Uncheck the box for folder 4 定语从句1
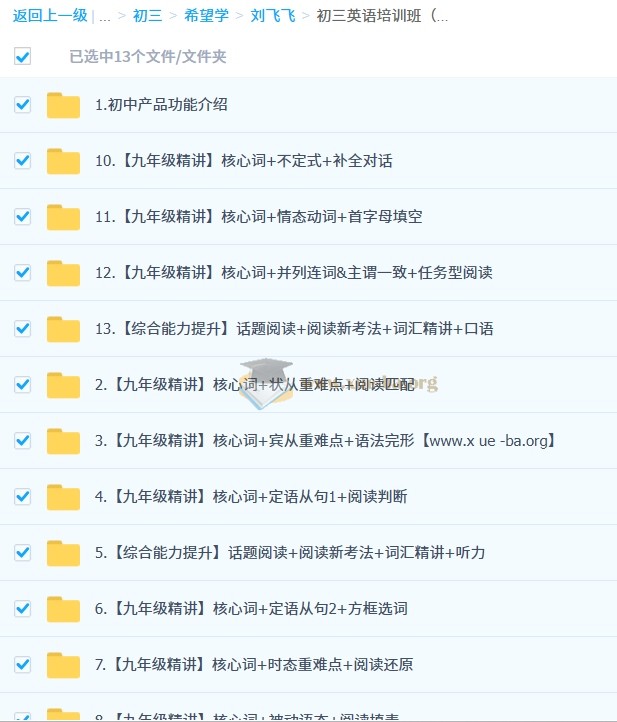 [23, 496]
